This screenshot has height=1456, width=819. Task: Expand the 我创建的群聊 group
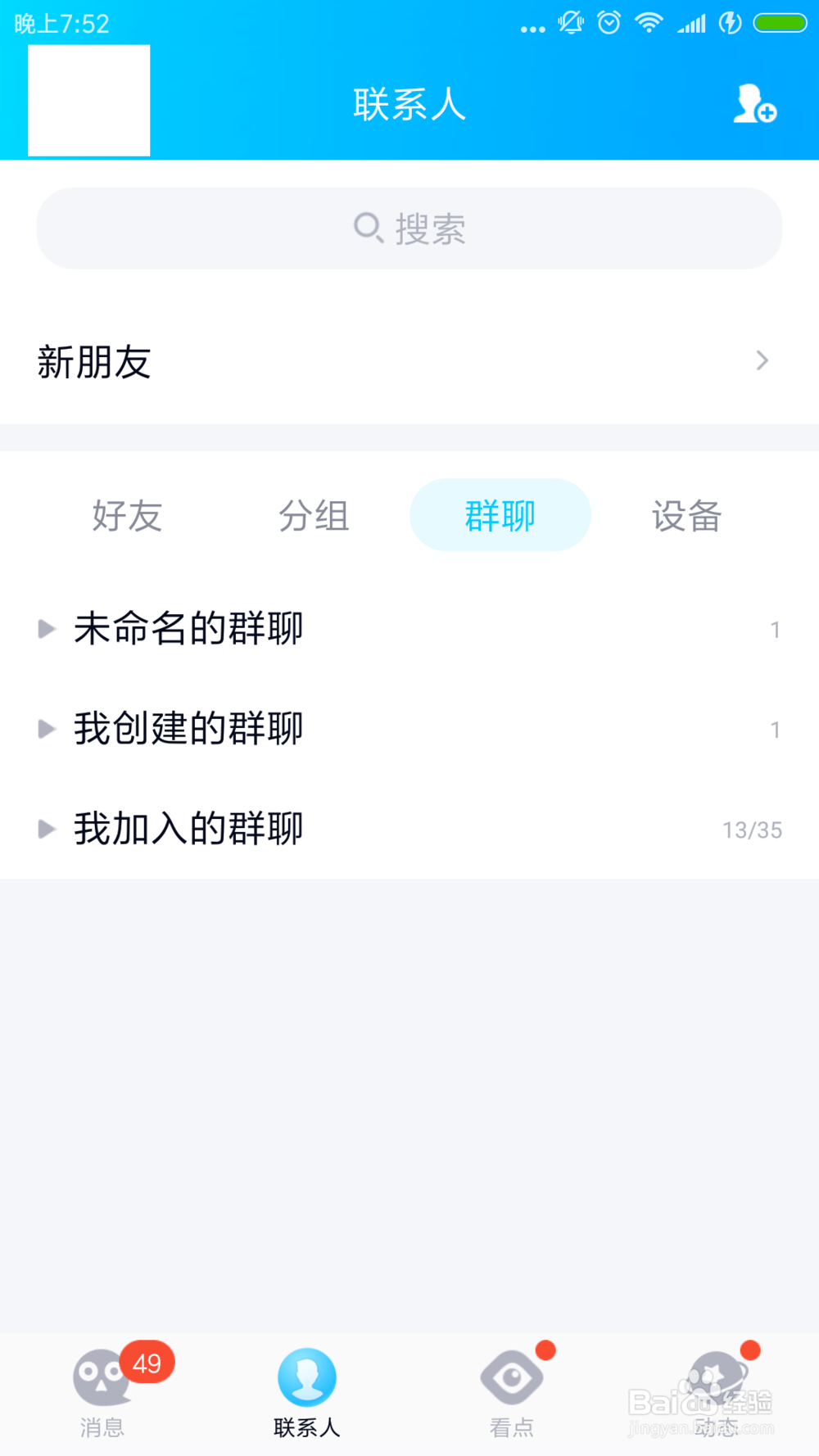188,729
